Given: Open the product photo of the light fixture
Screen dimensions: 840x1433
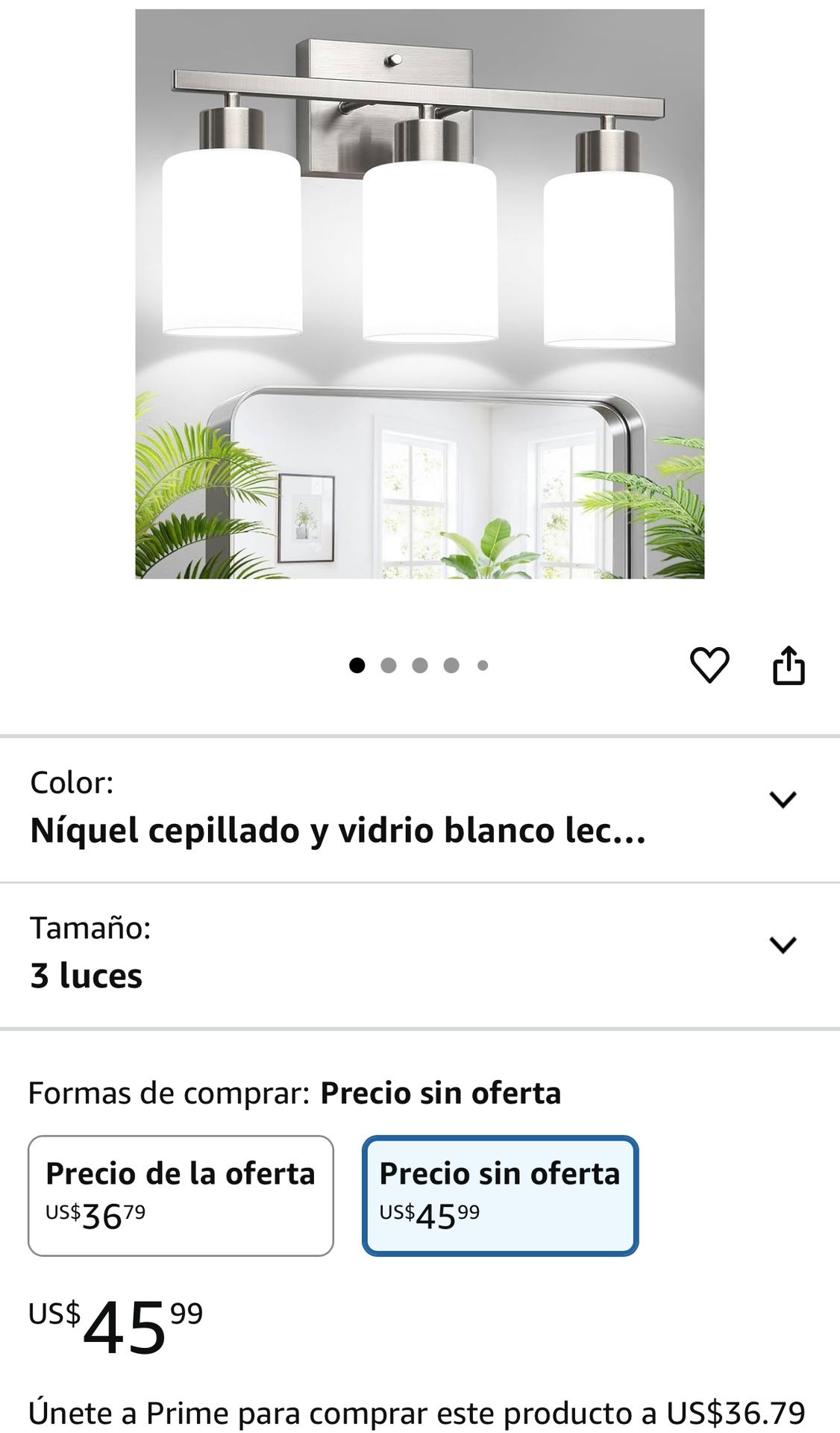Looking at the screenshot, I should click(419, 293).
